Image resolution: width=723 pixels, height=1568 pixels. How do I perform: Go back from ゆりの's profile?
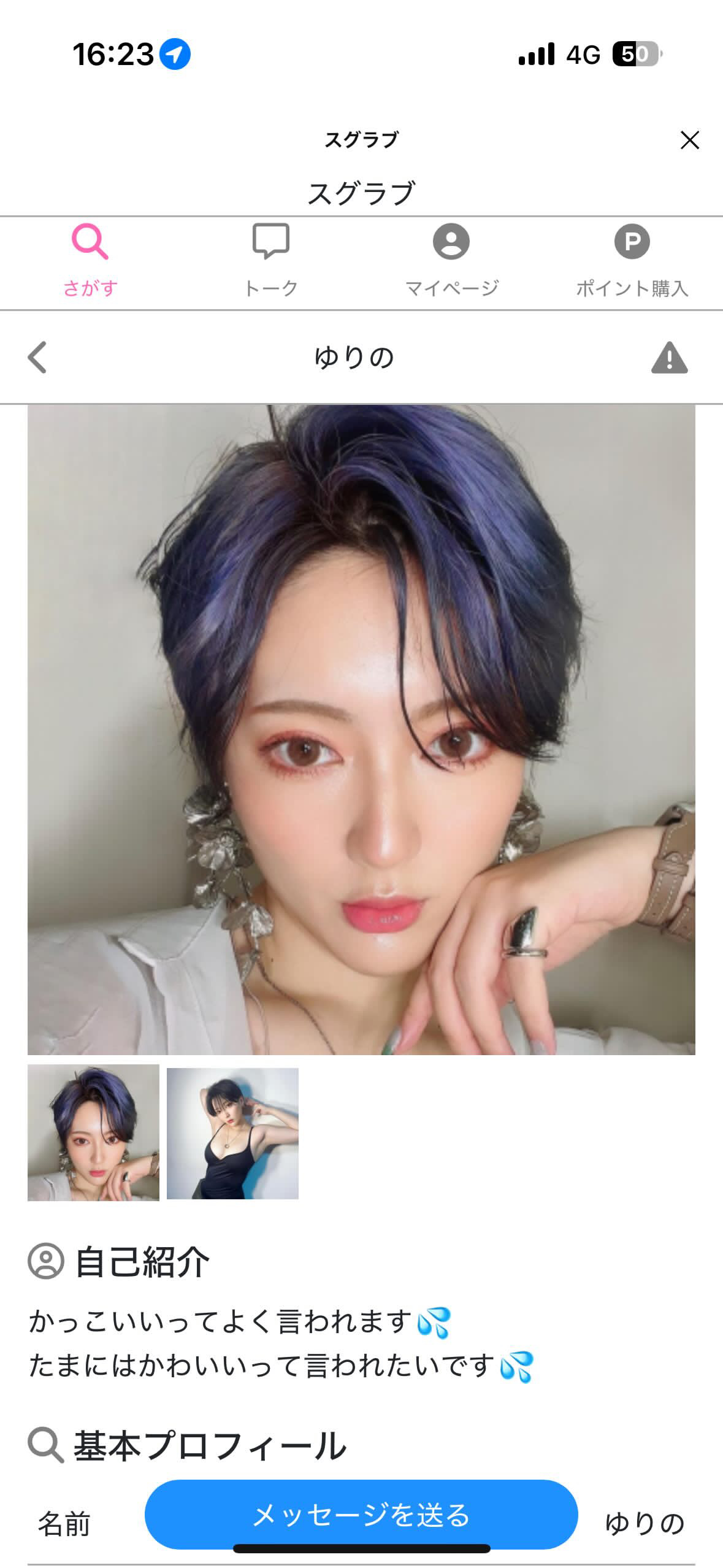(38, 357)
